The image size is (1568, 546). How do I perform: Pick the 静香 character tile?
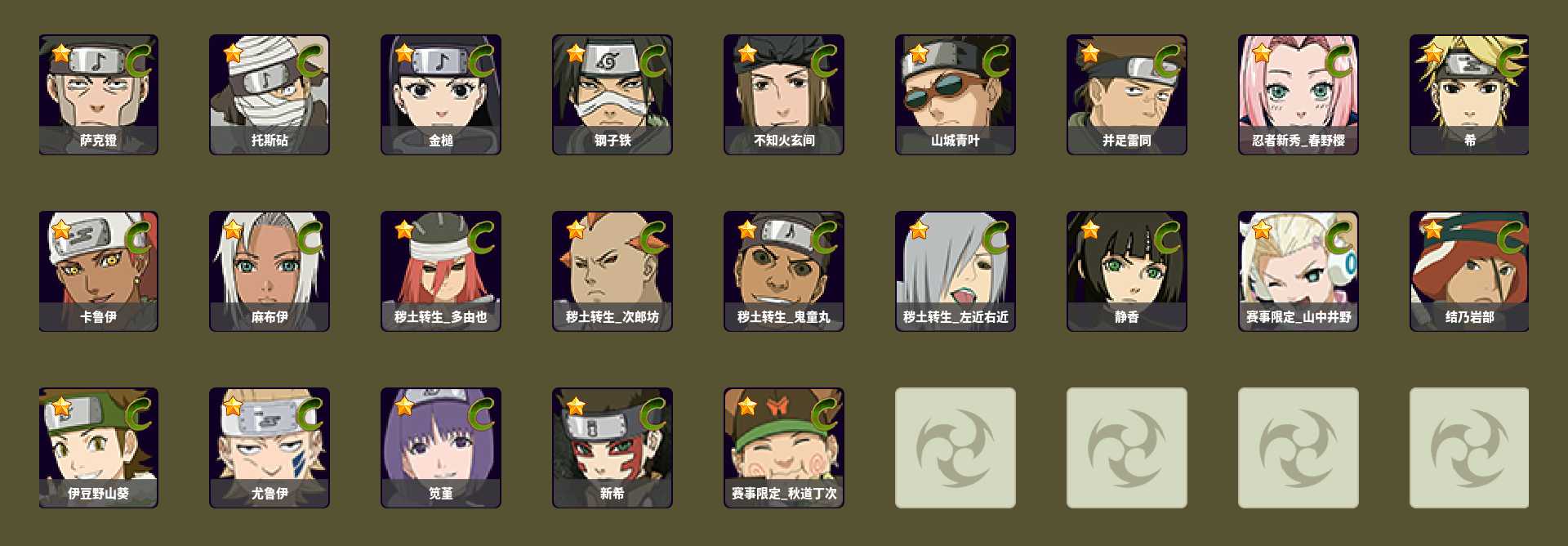point(1127,271)
